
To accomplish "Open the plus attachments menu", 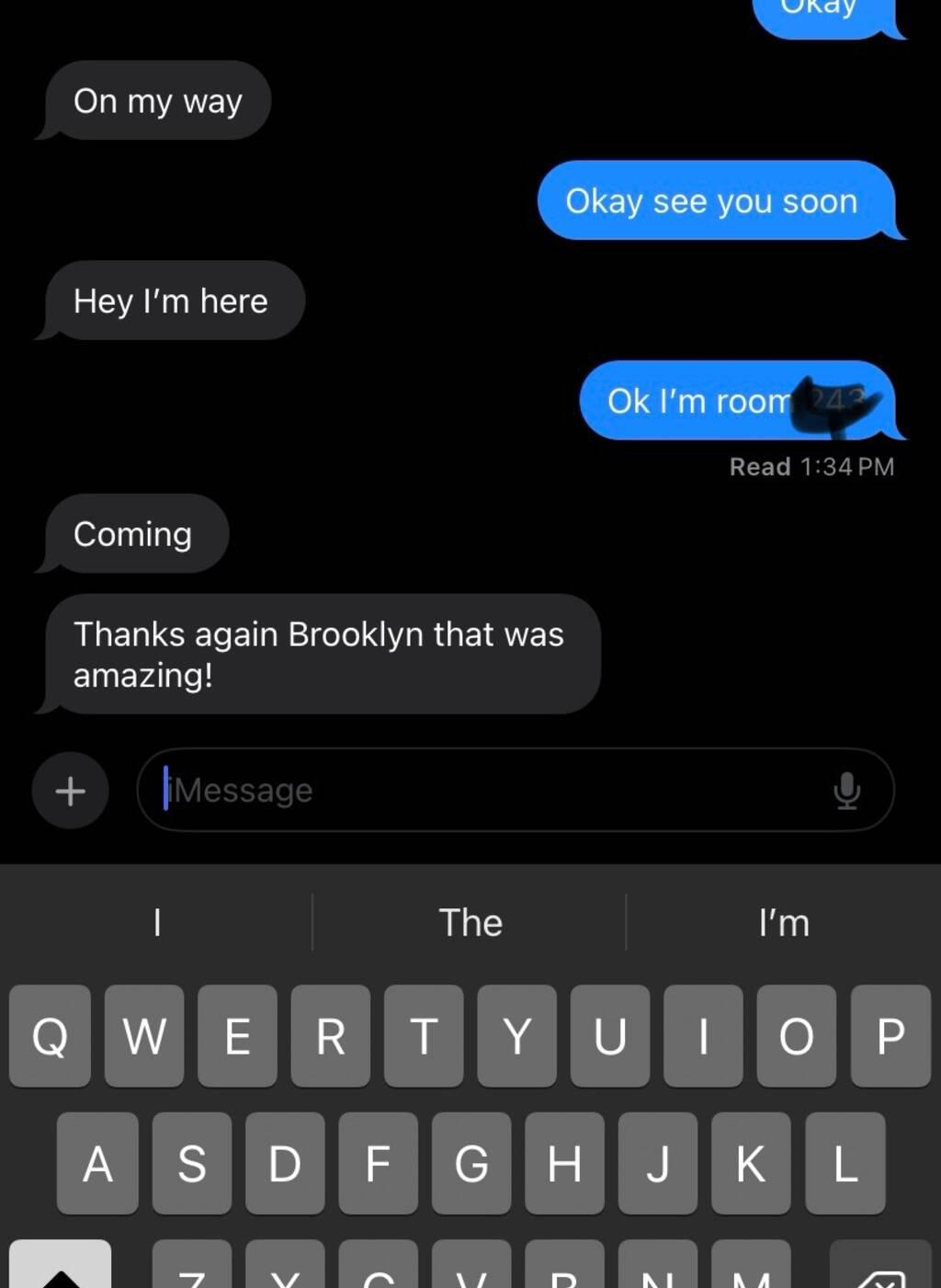I will 71,791.
